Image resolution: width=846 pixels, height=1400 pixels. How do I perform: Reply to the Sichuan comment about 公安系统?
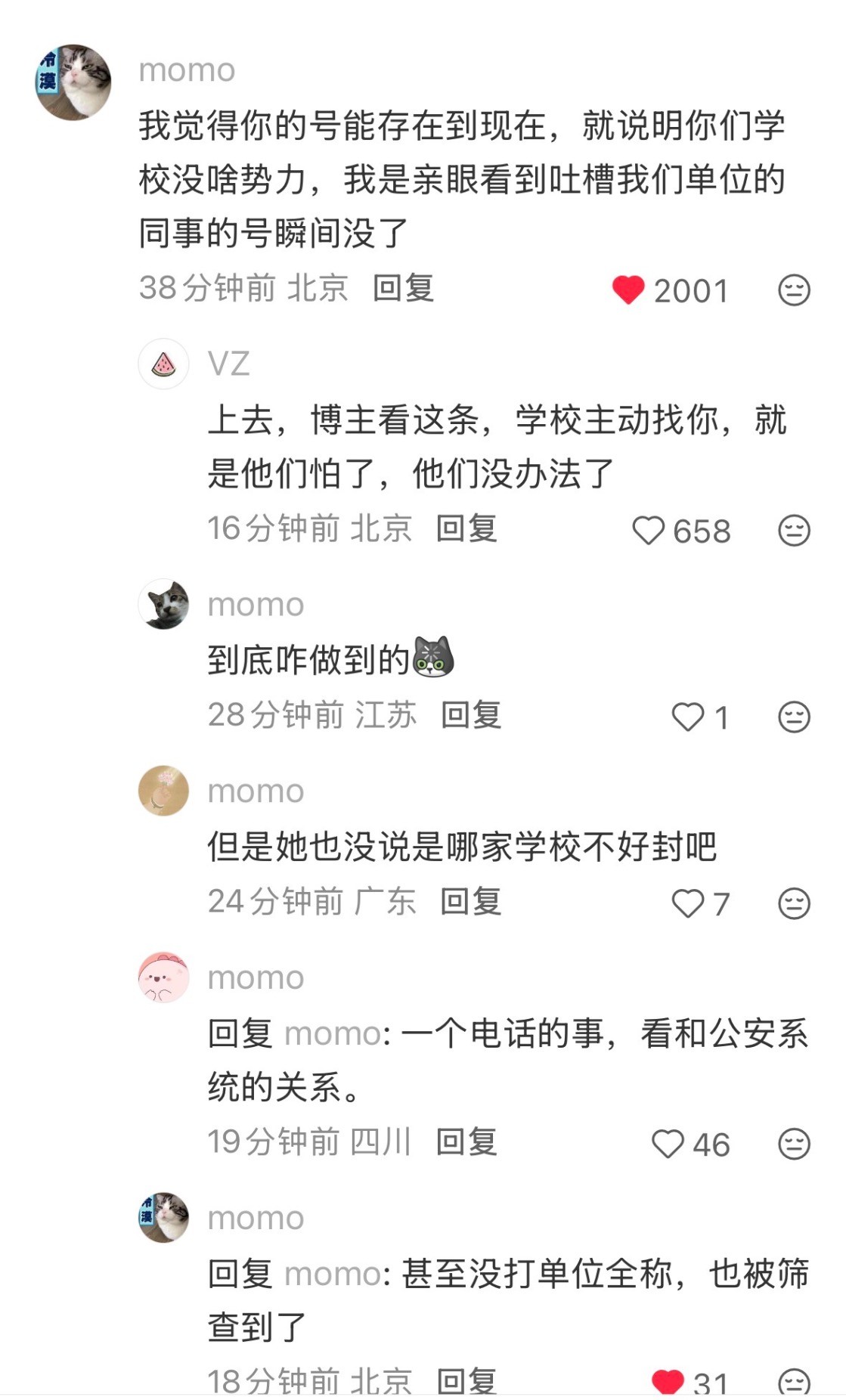466,1142
